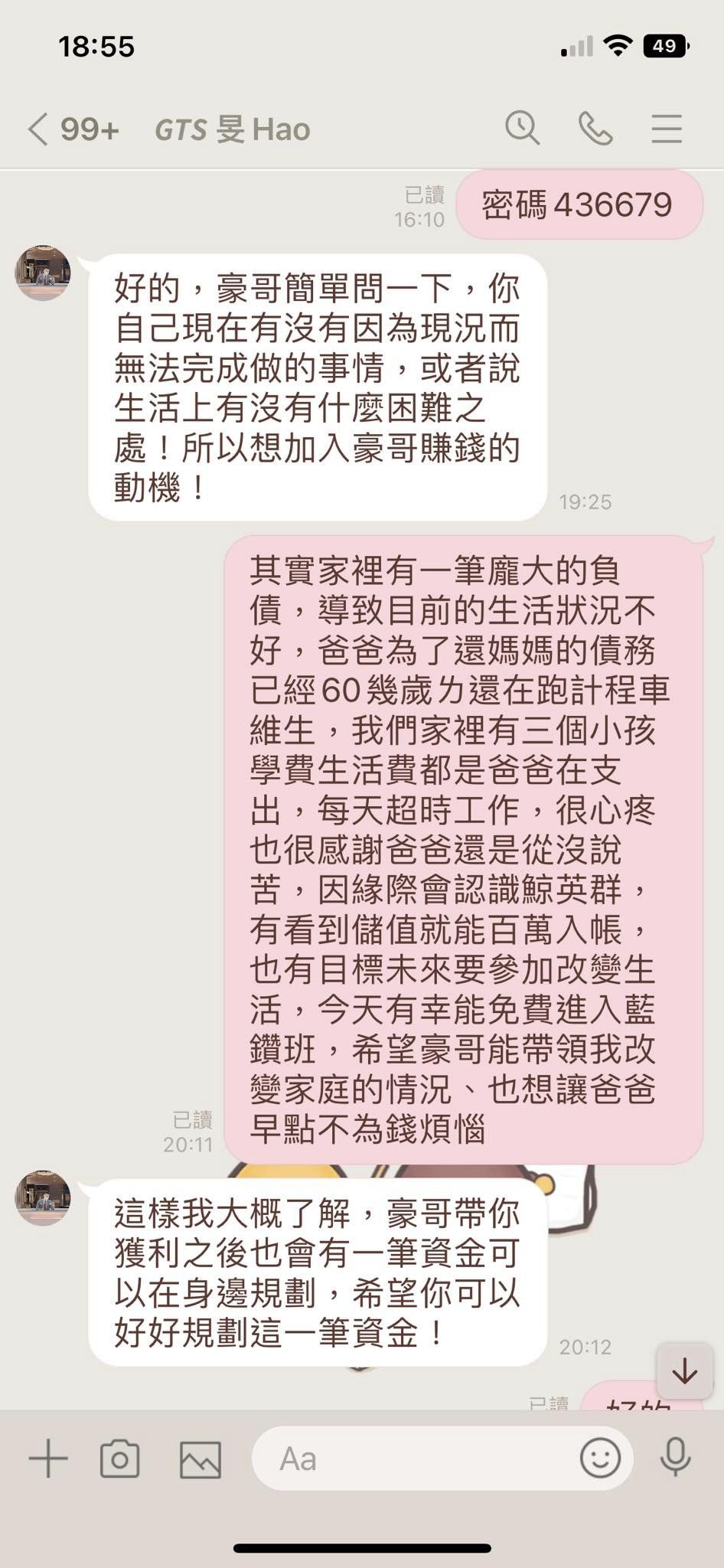Start a voice call with GTS 旻 Hao
Viewport: 724px width, 1568px height.
point(595,128)
